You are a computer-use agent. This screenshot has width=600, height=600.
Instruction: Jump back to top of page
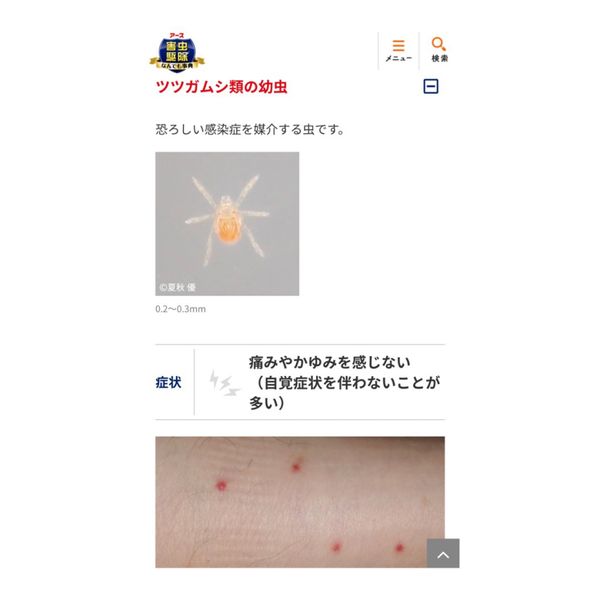tap(443, 553)
